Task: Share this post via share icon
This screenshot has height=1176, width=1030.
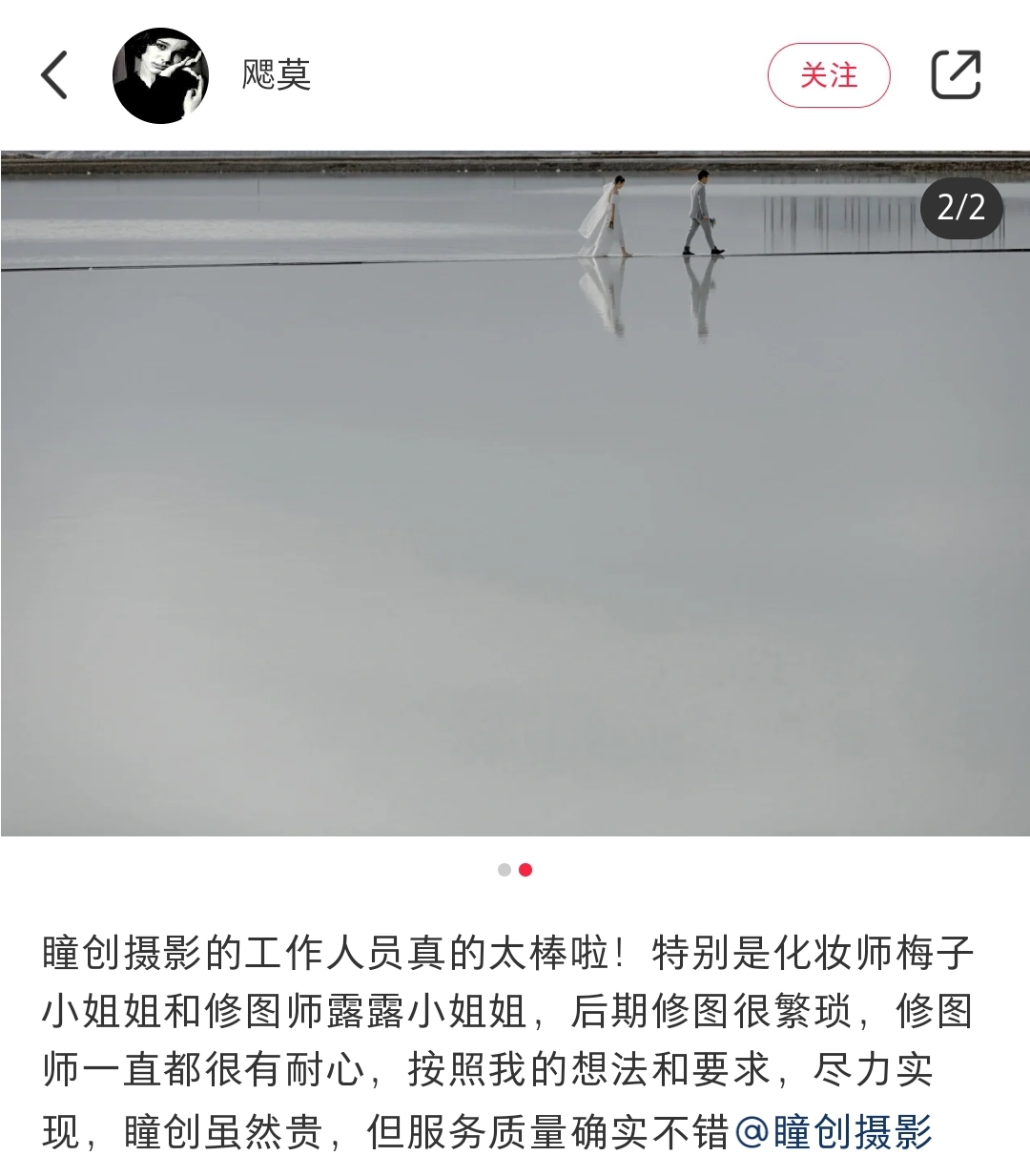Action: [x=956, y=74]
